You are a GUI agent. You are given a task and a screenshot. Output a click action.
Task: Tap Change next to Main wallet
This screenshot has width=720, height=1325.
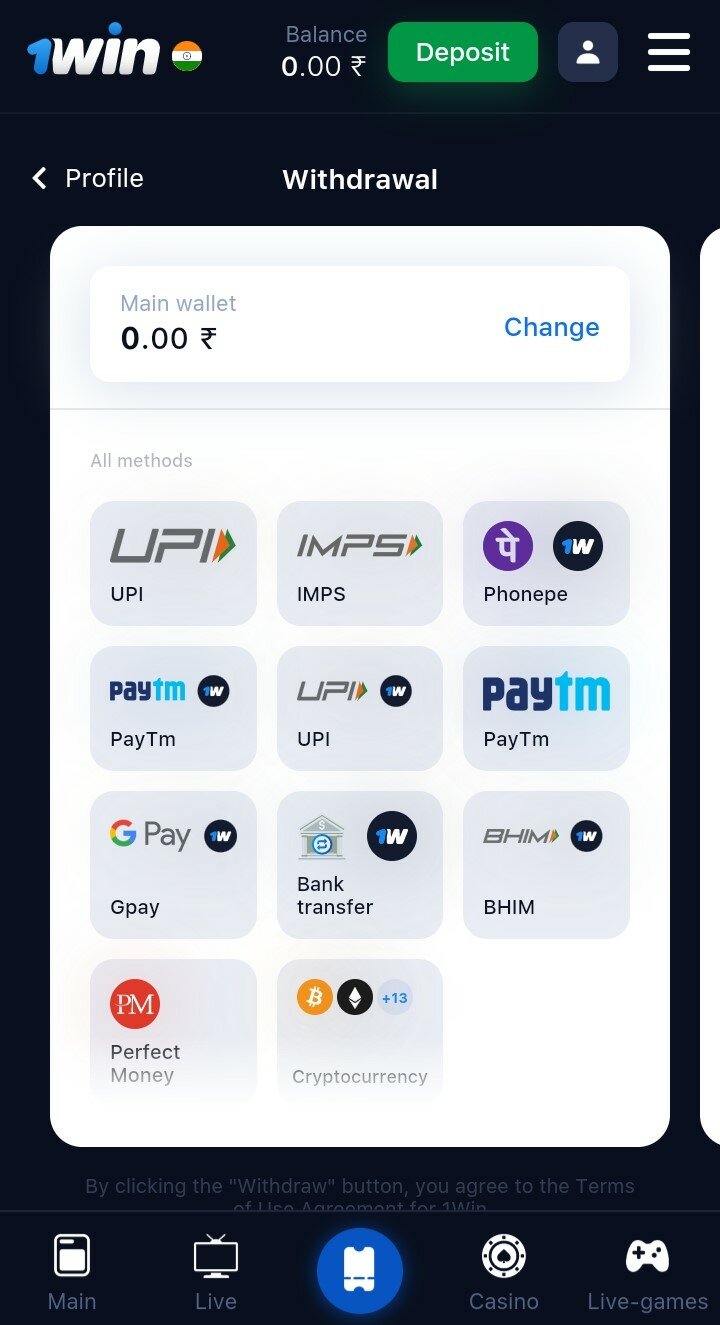551,327
